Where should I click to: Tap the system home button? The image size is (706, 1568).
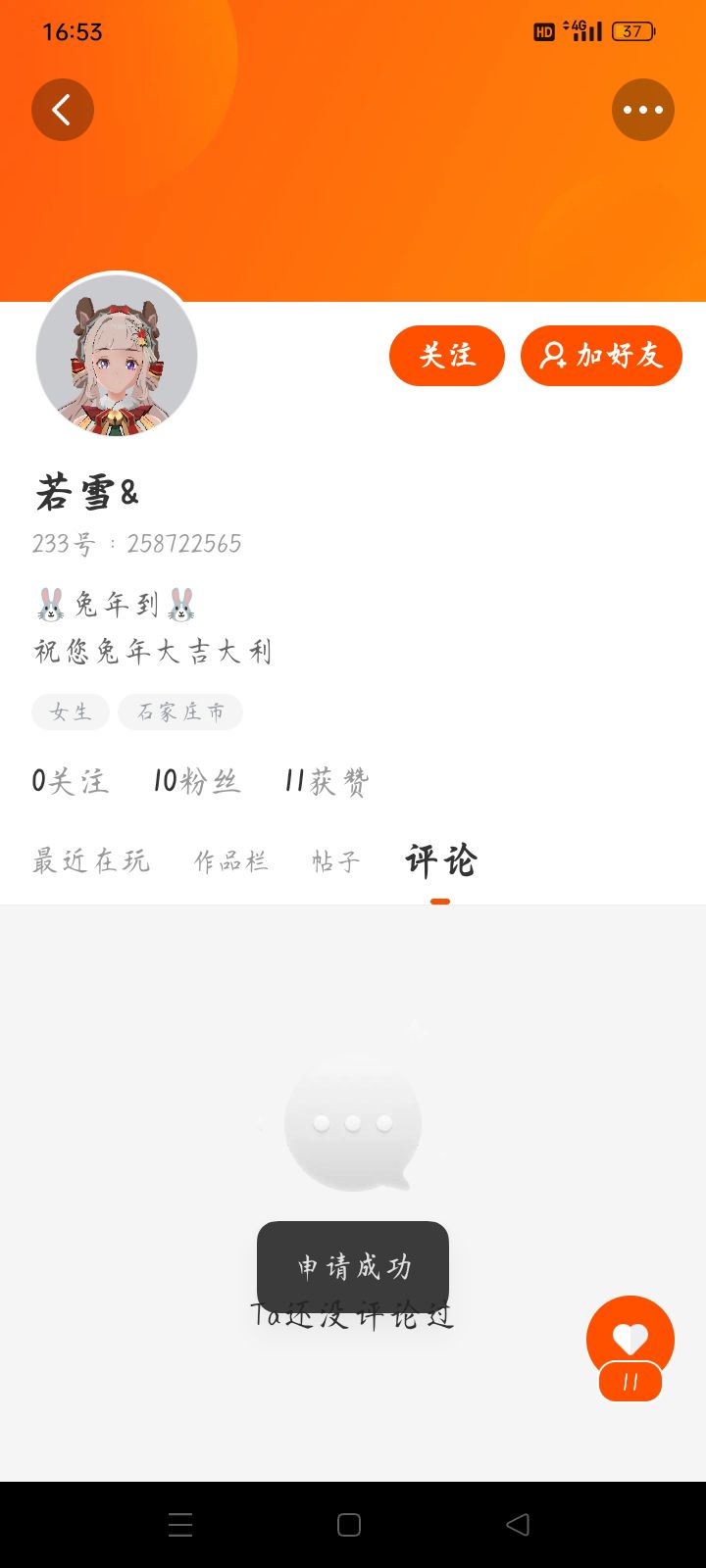click(349, 1525)
